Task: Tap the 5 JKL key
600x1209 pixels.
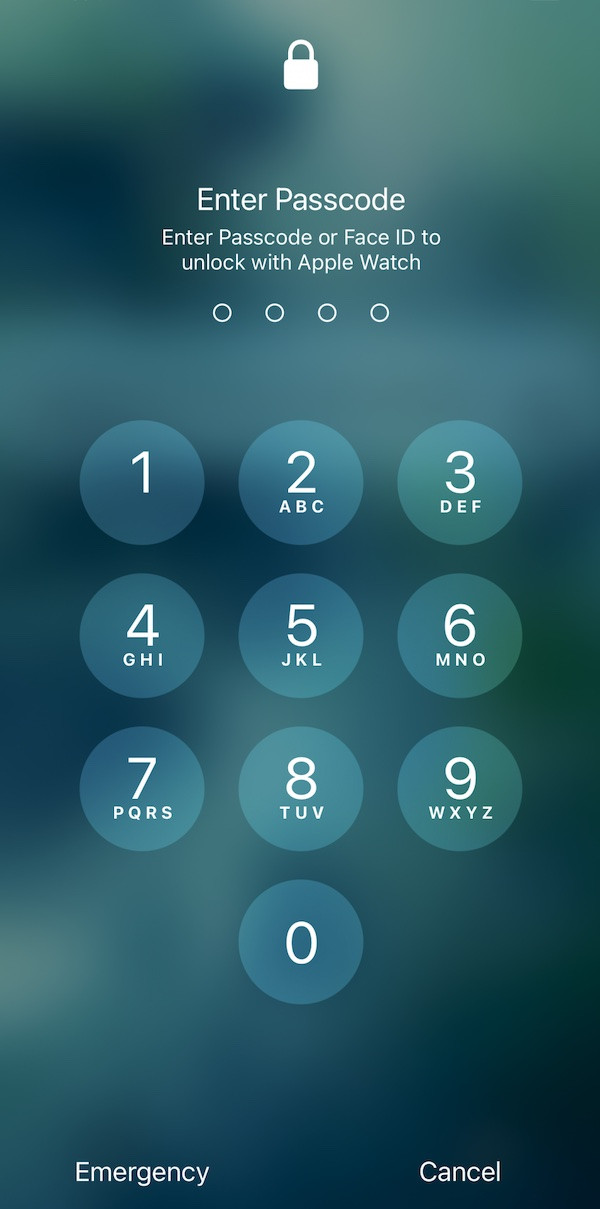Action: (301, 636)
